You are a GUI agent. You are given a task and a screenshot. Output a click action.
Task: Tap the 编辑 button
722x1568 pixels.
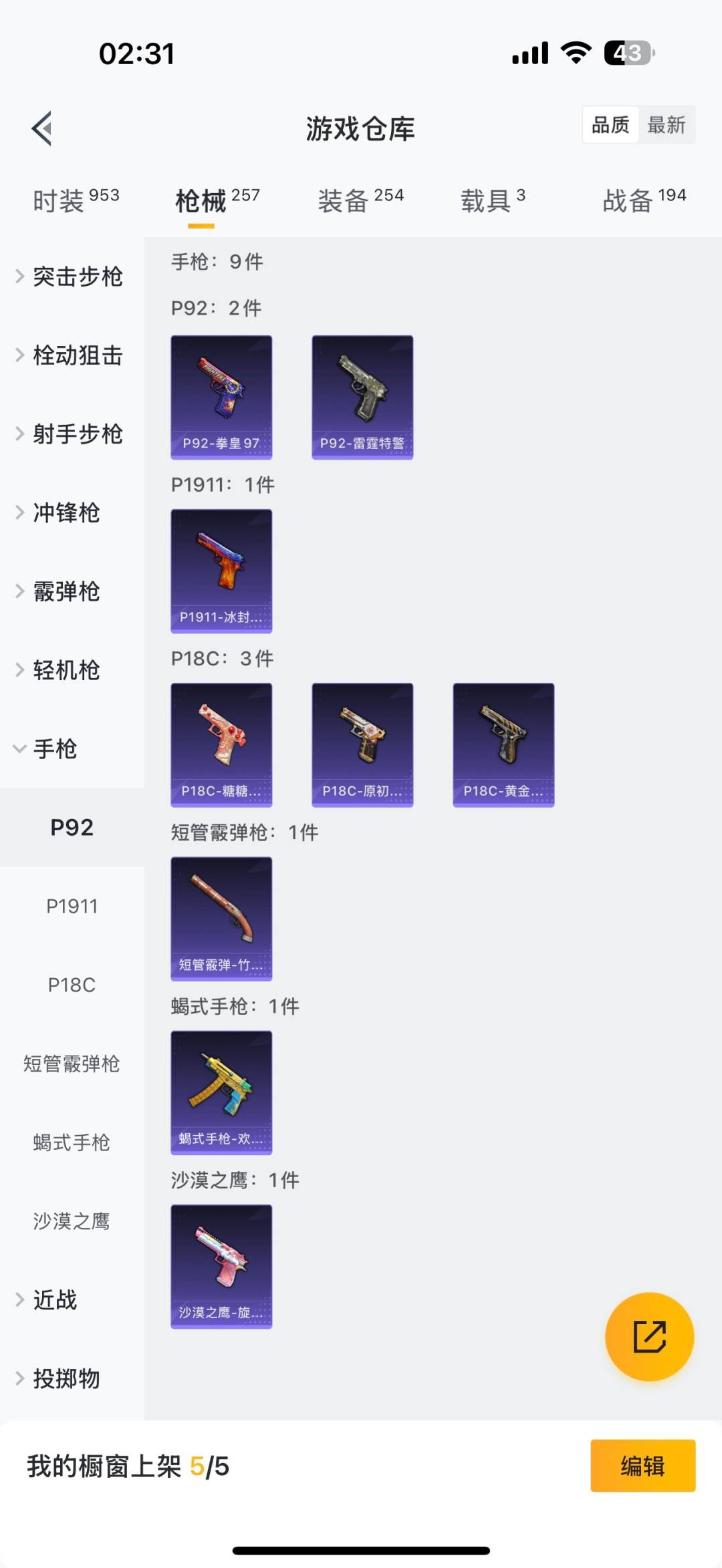pyautogui.click(x=642, y=1466)
